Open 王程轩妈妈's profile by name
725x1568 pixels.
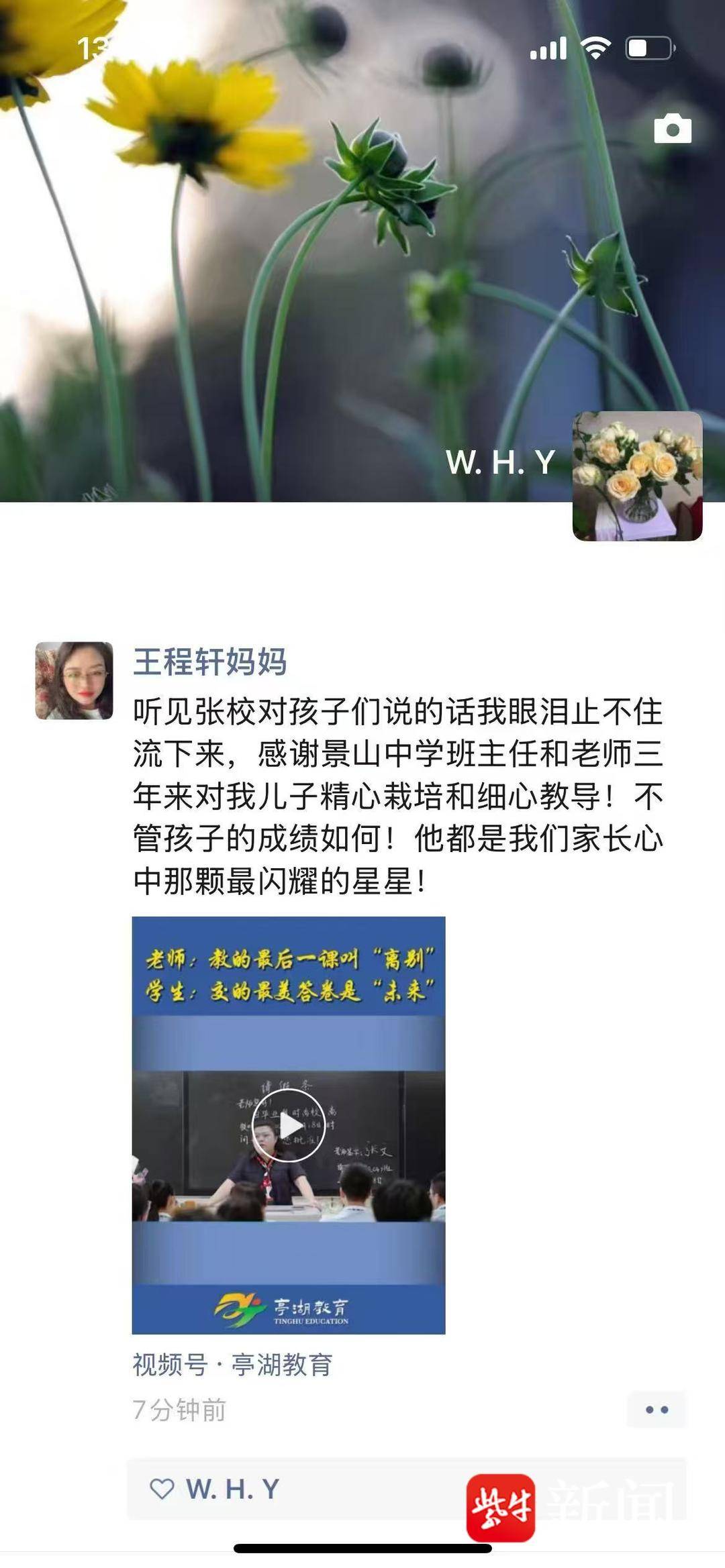[209, 662]
